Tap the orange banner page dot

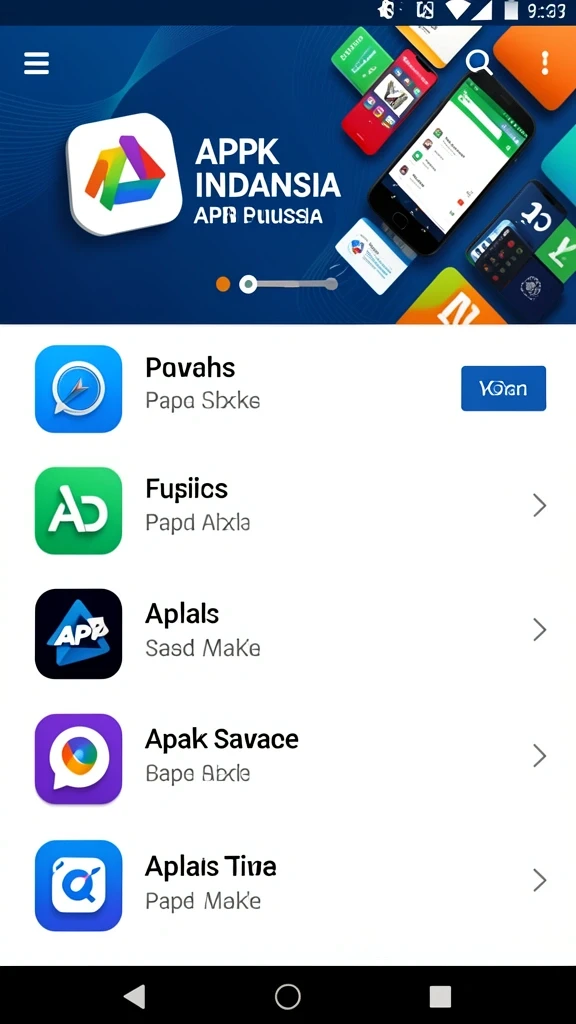coord(223,284)
